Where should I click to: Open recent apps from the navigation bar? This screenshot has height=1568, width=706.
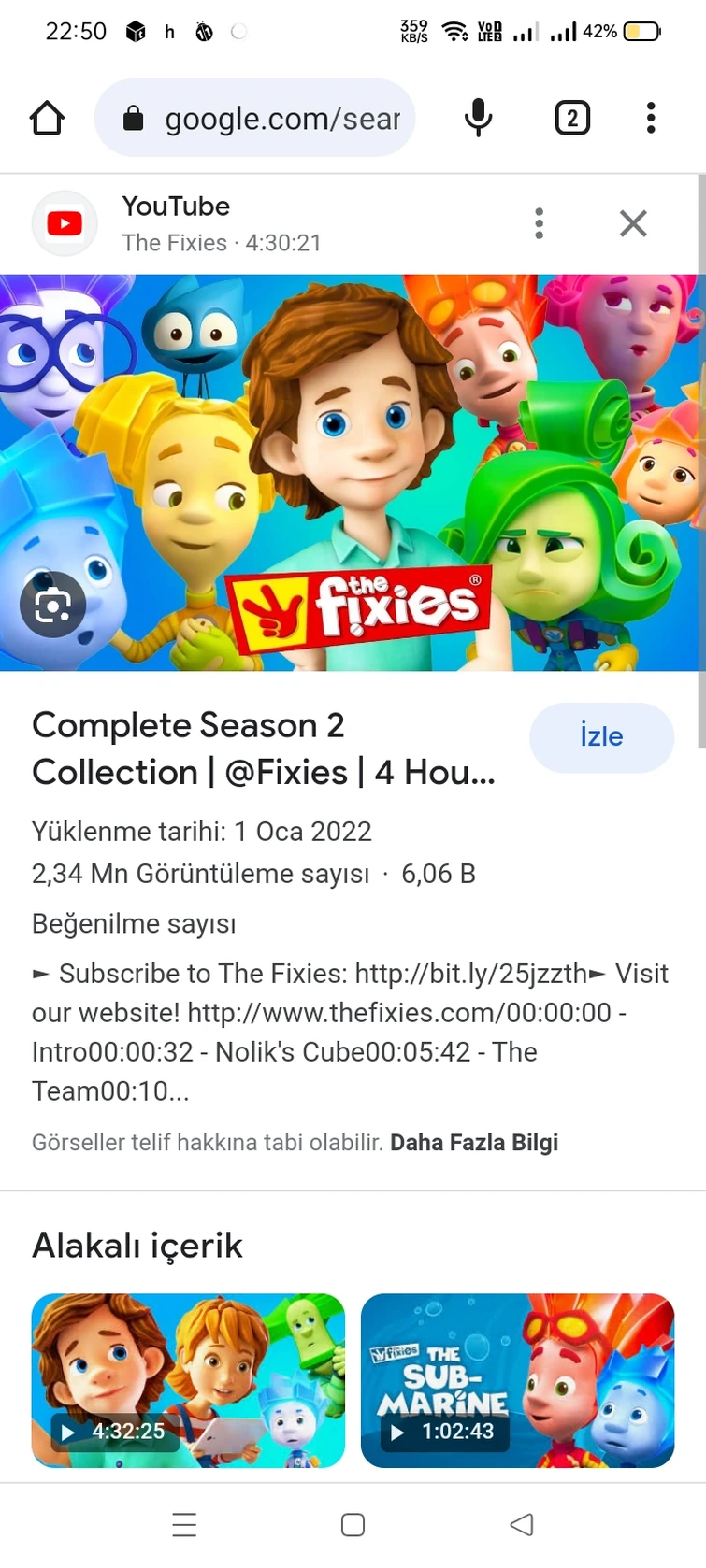pos(185,1525)
